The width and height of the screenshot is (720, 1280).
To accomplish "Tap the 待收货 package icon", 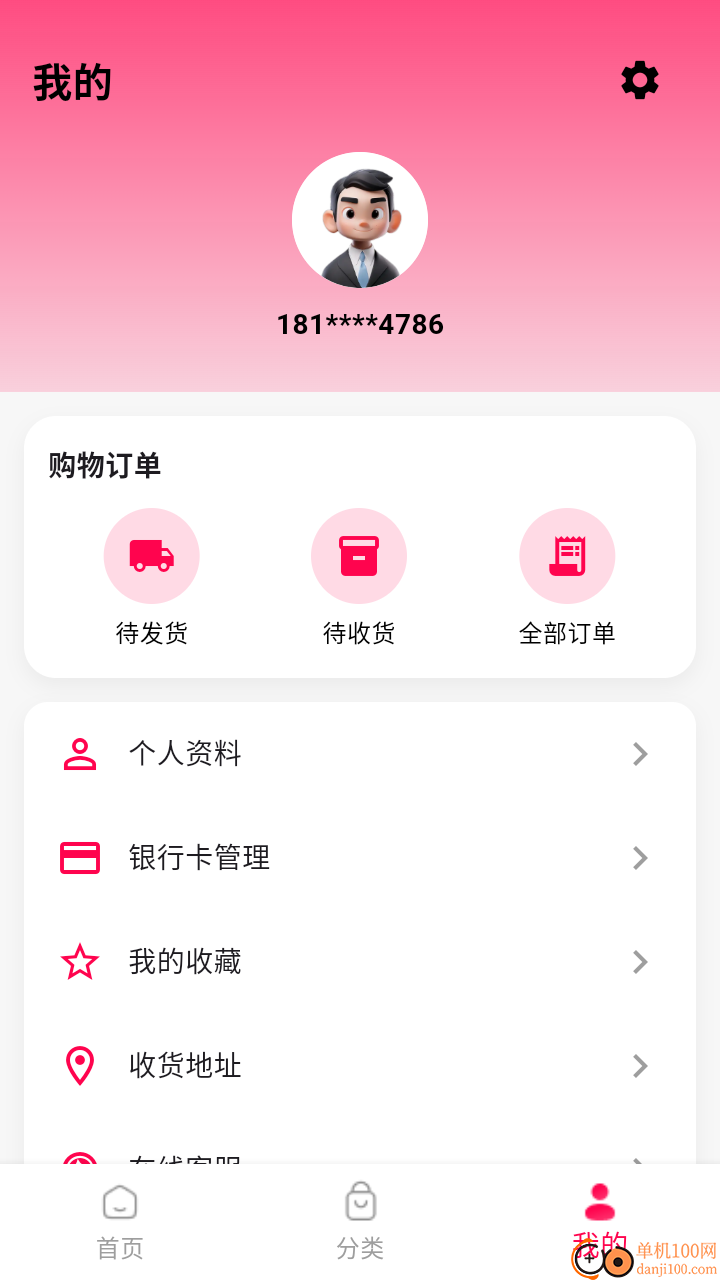I will (x=359, y=556).
